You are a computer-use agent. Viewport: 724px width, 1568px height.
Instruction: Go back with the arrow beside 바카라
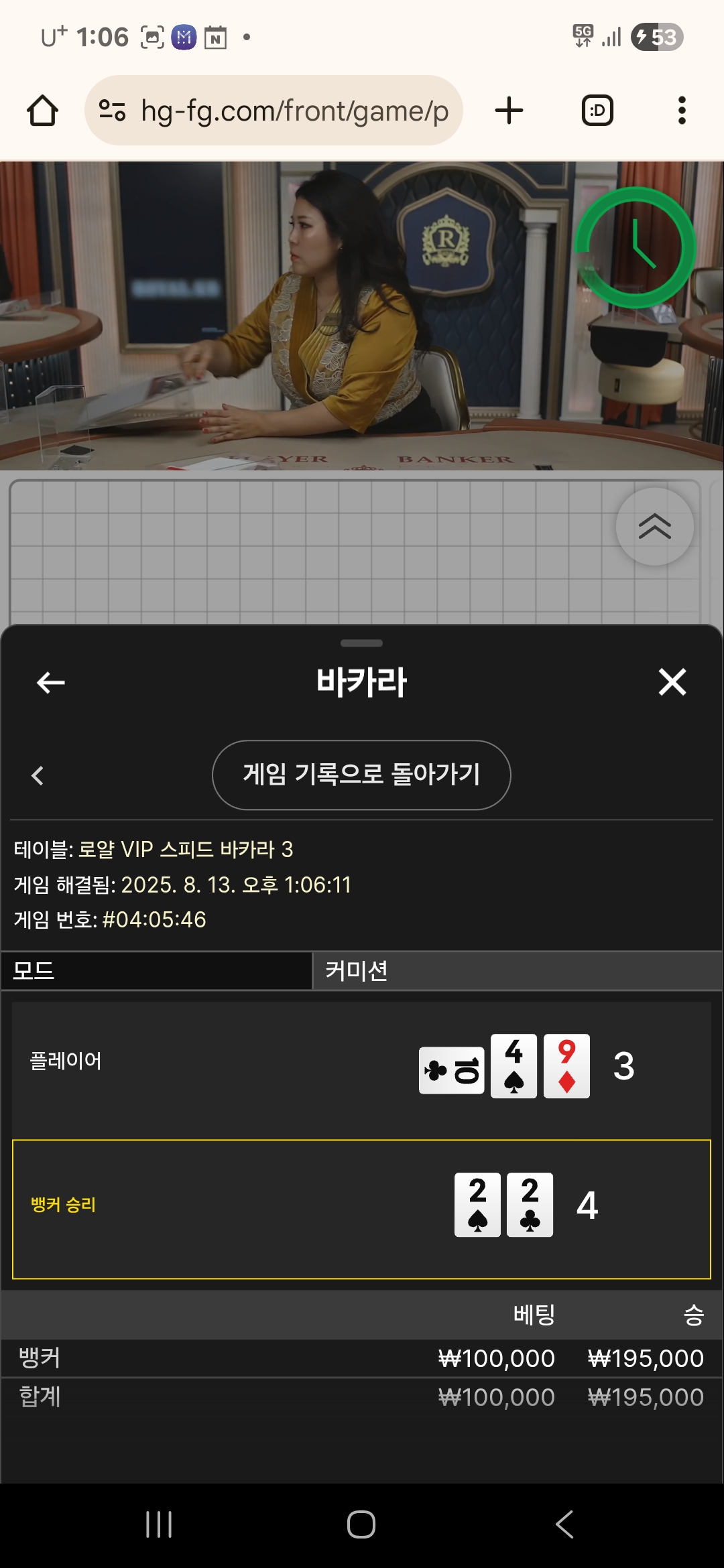(x=51, y=683)
